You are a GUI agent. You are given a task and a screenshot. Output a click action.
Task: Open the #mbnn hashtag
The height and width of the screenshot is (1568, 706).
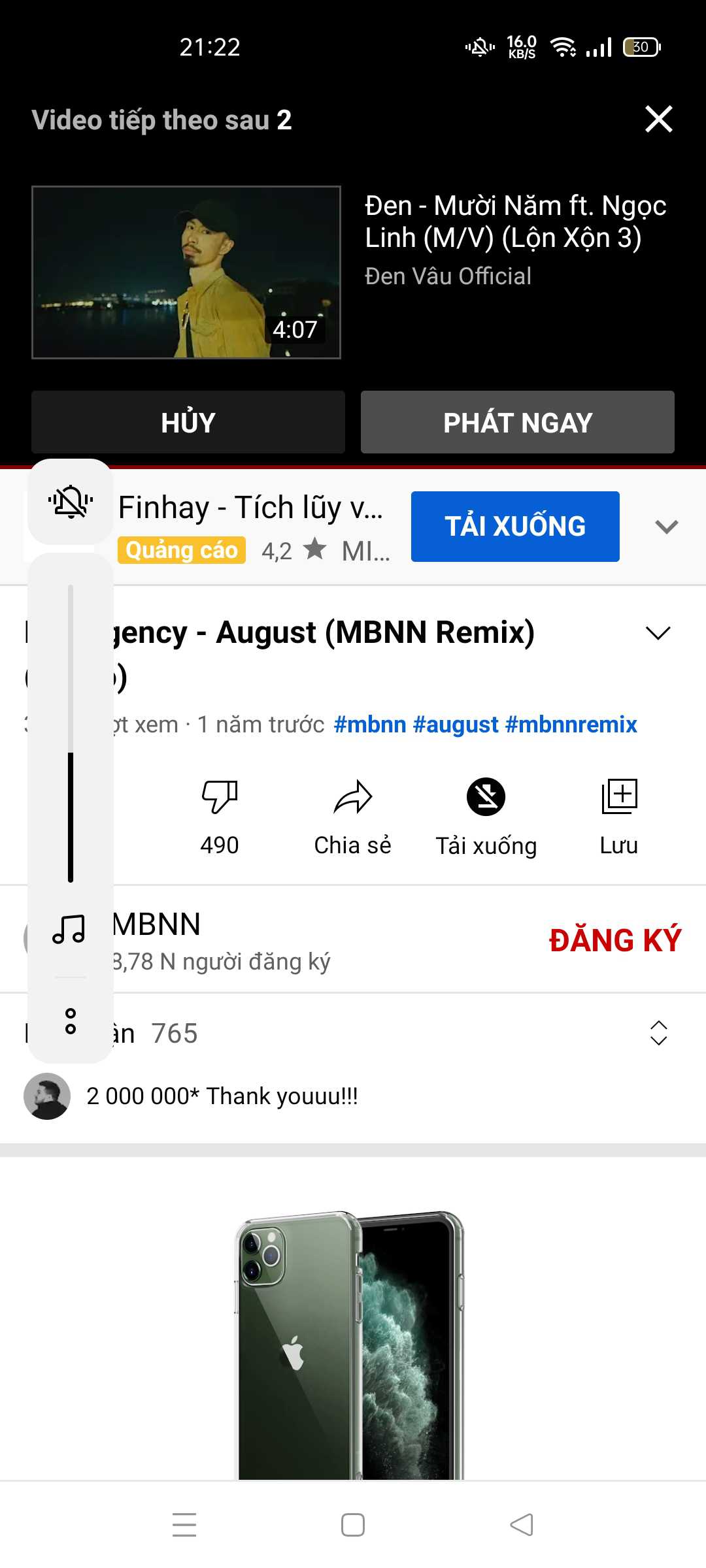pos(369,725)
